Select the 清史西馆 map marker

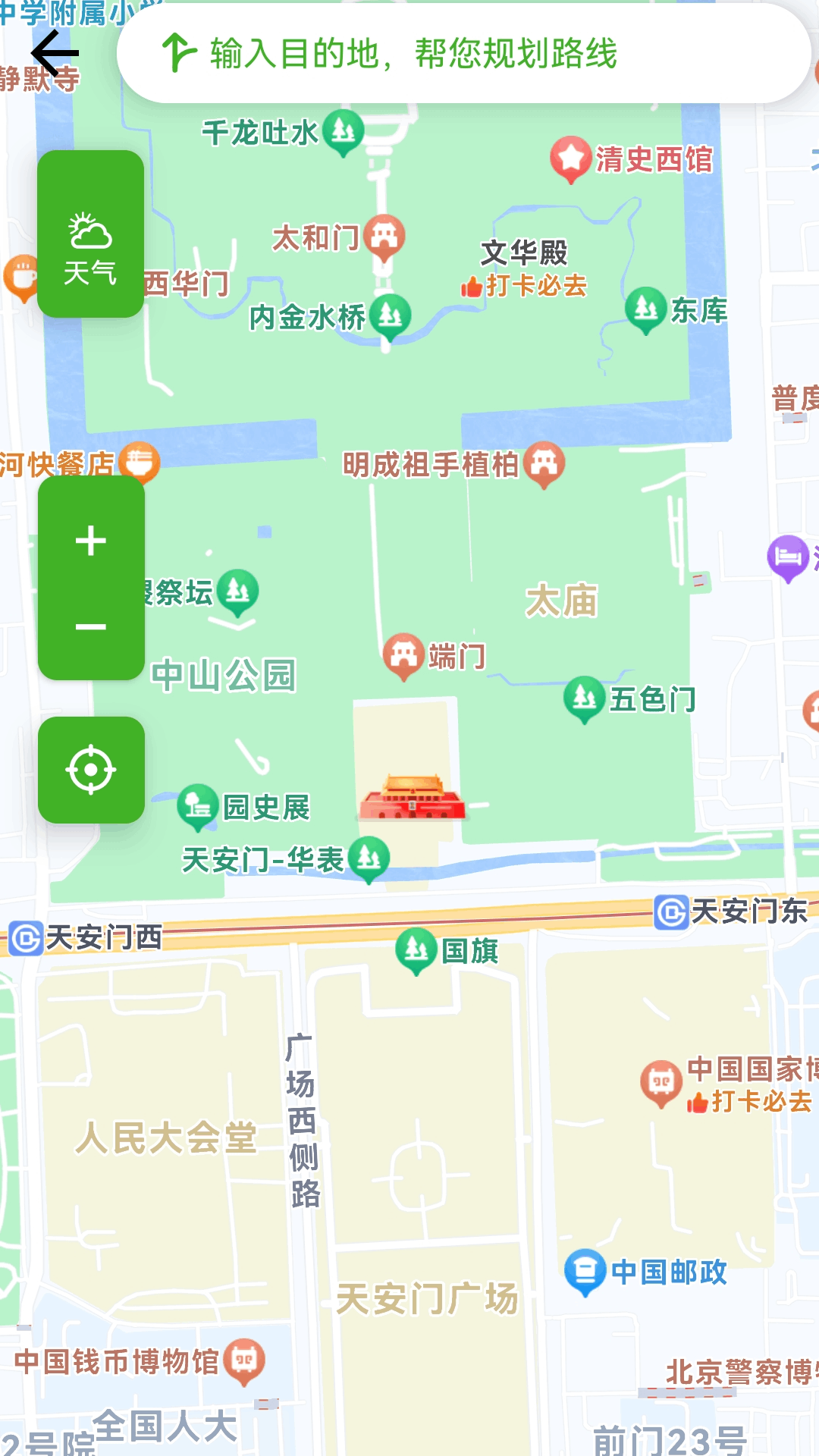pos(570,158)
